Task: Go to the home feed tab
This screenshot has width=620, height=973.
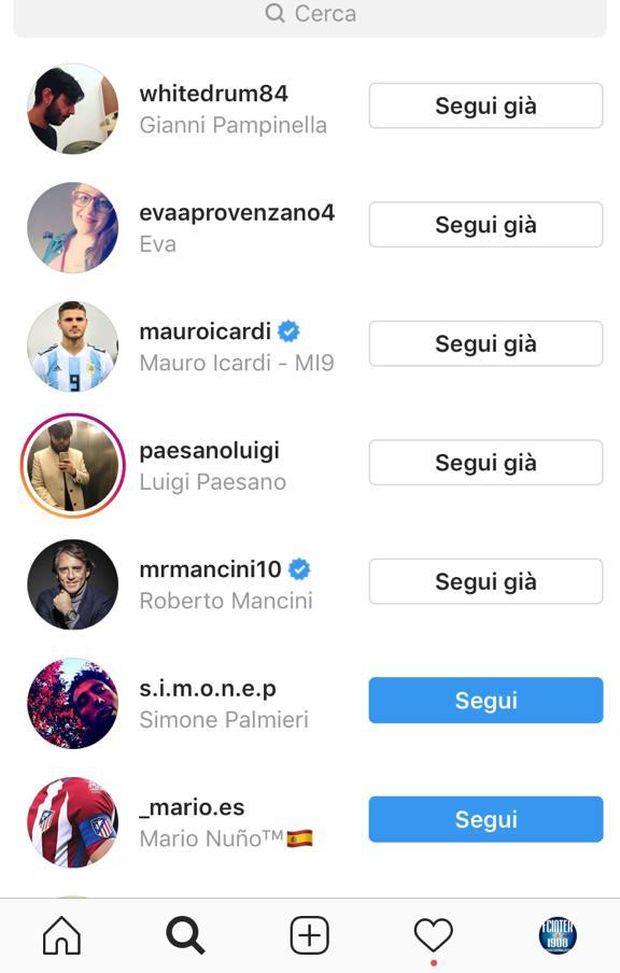Action: tap(62, 937)
